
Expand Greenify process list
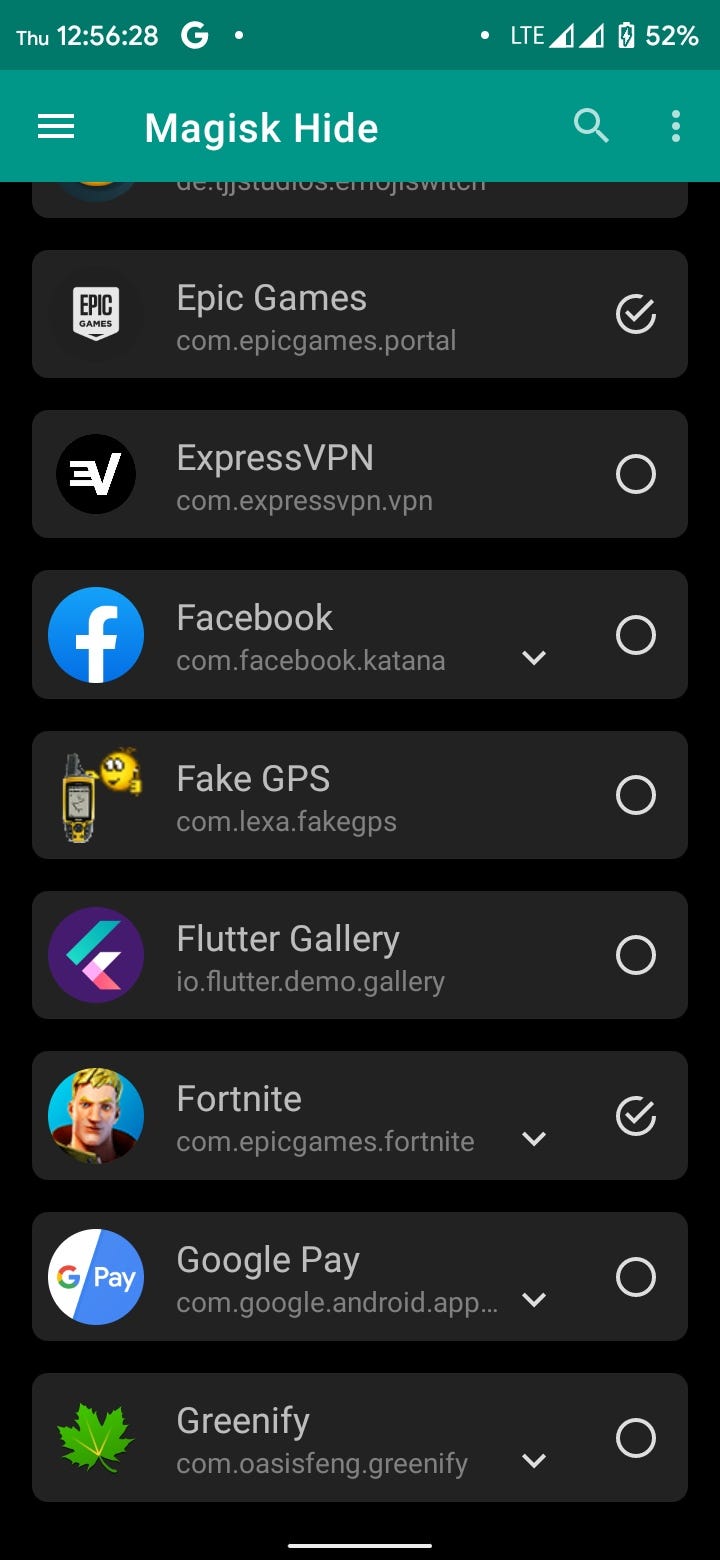point(534,1461)
